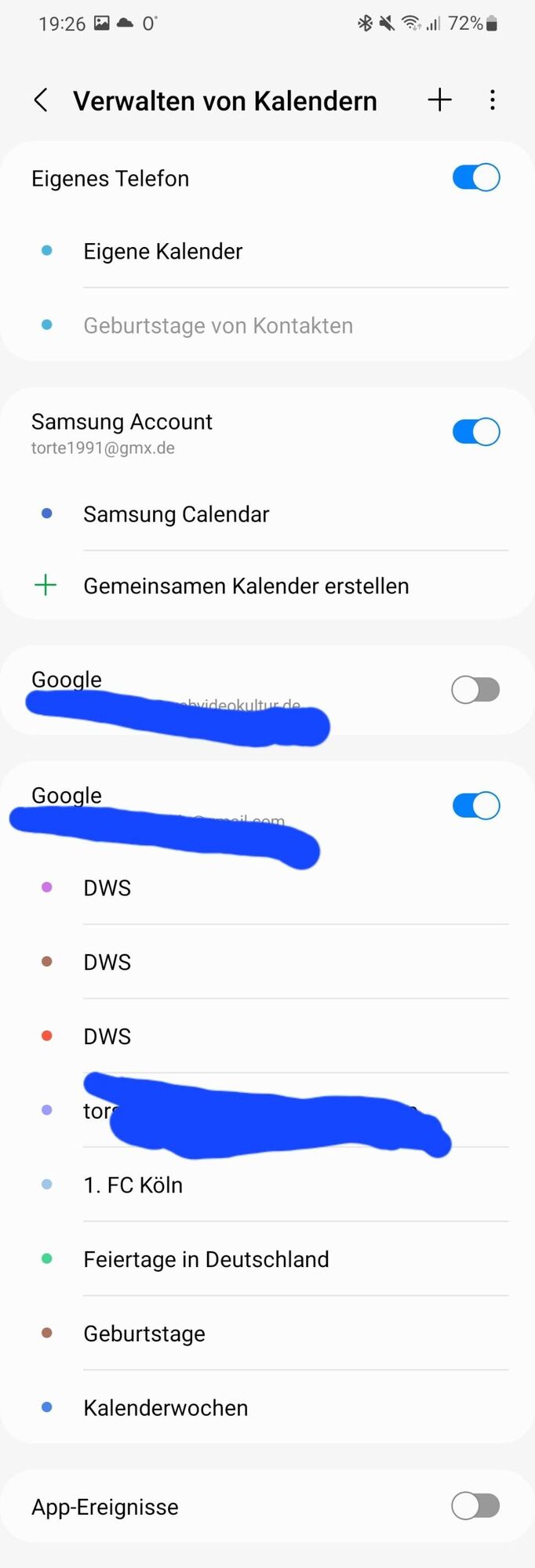This screenshot has height=1568, width=535.
Task: Go back from Verwalten von Kalendern
Action: coord(42,100)
